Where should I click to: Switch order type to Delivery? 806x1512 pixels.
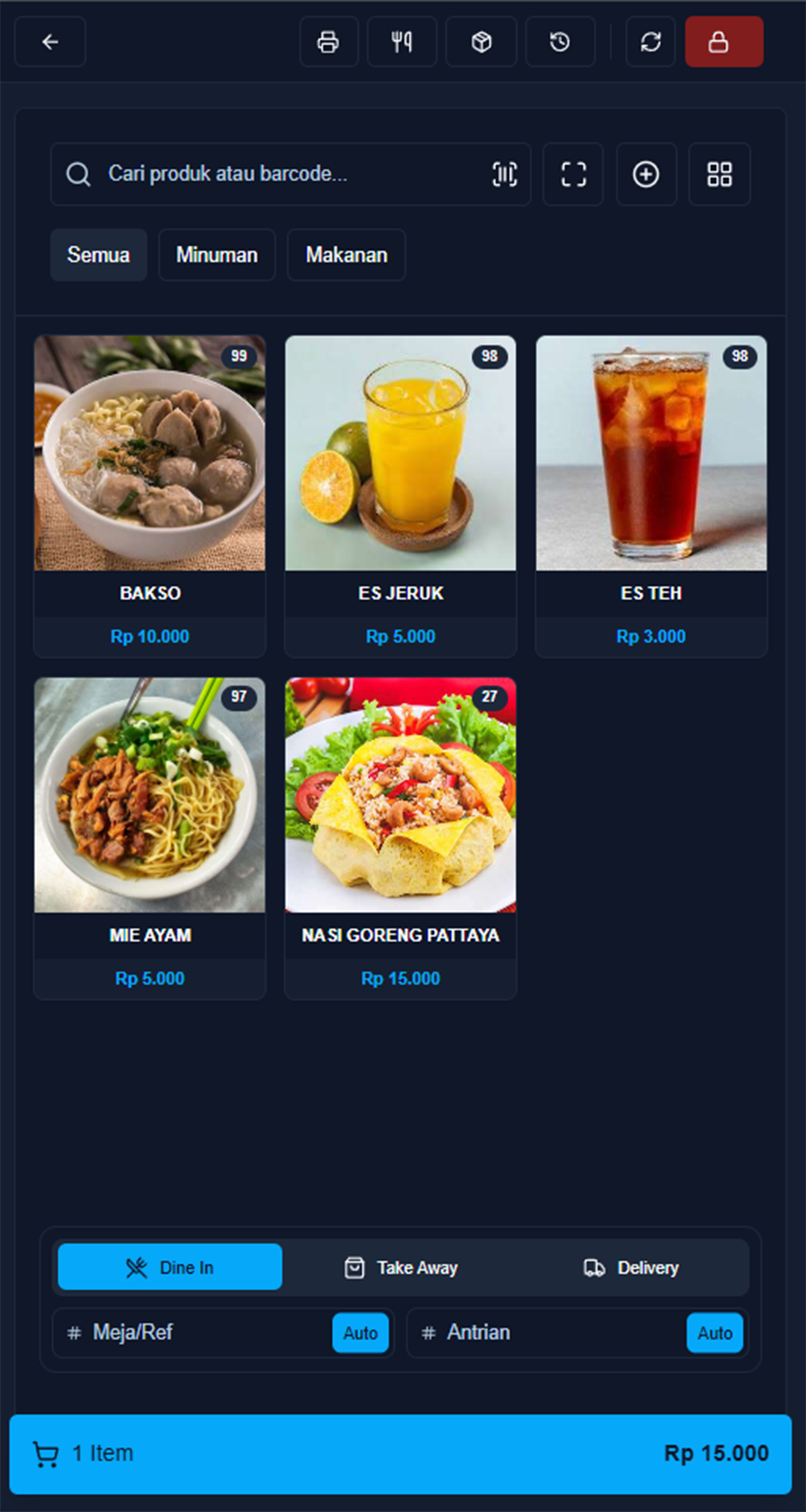(632, 1268)
